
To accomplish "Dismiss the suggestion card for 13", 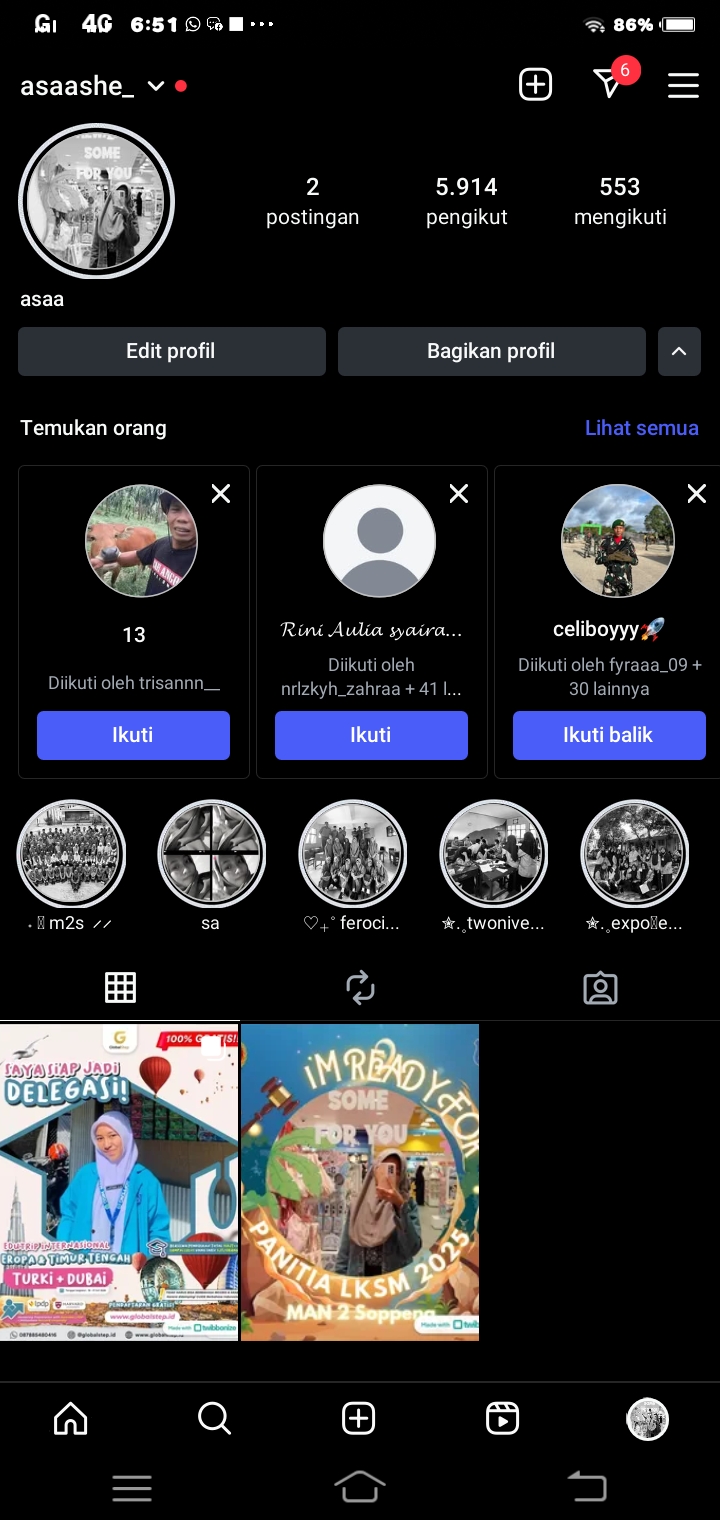I will [221, 493].
